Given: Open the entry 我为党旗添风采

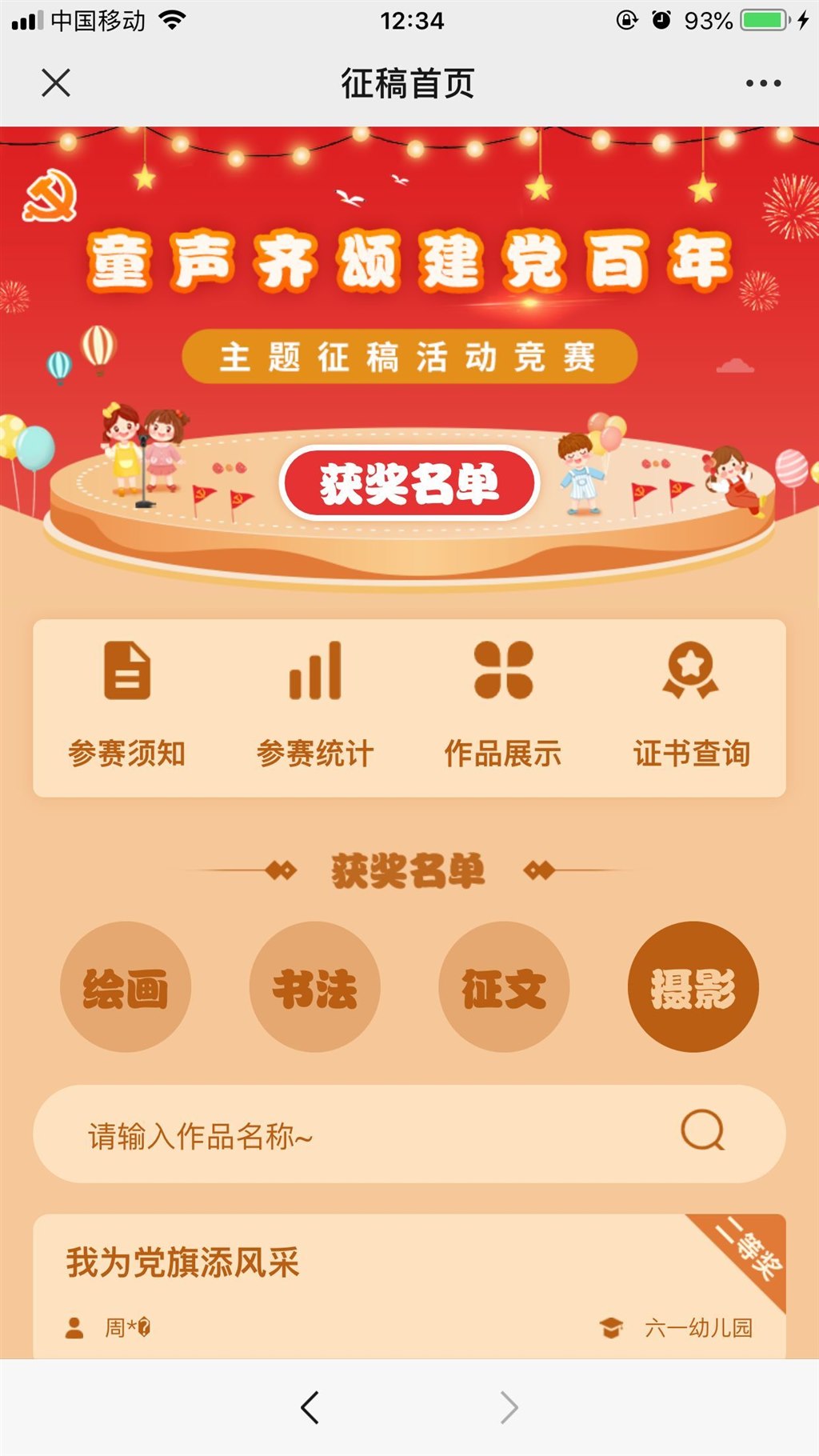Looking at the screenshot, I should [182, 1263].
